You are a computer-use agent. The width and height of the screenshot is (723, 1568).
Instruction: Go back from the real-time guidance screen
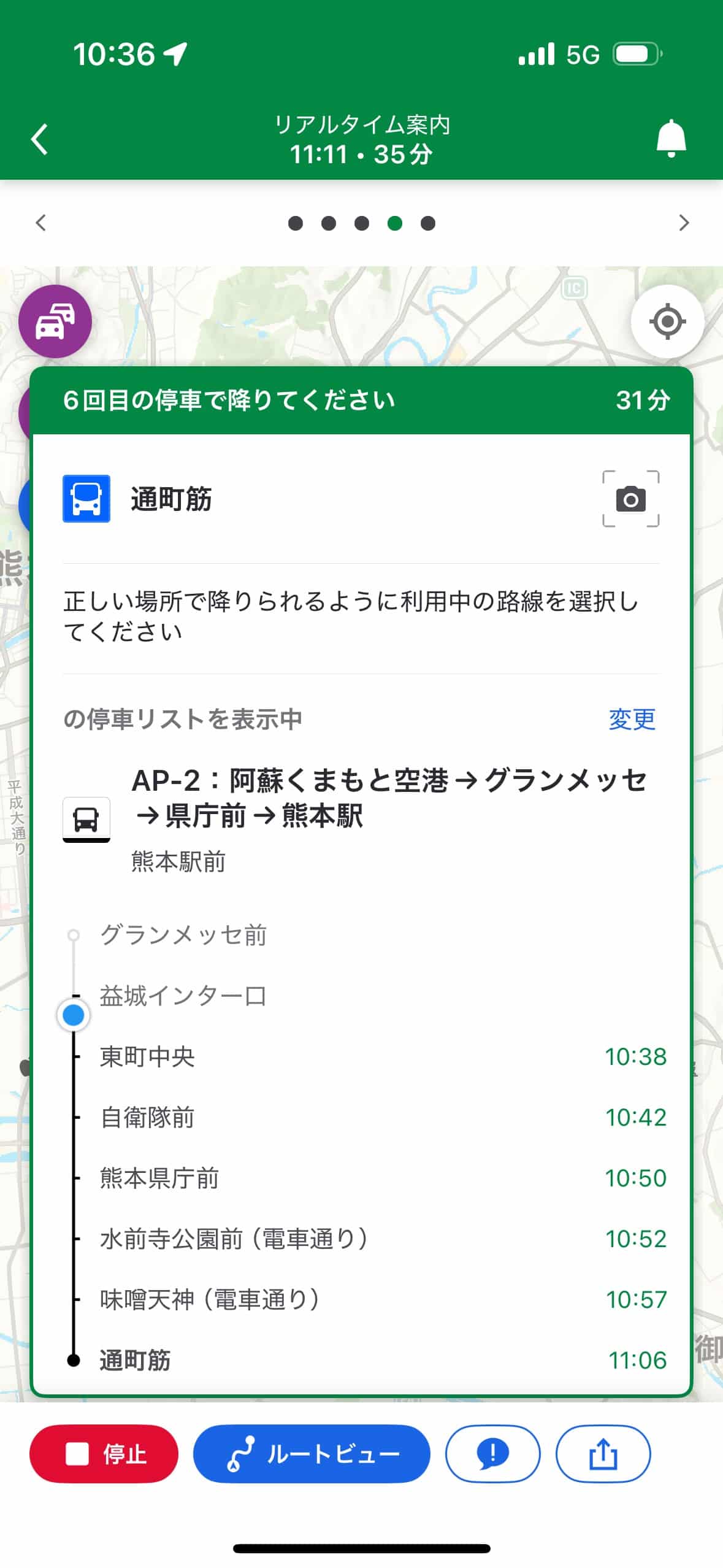coord(40,139)
